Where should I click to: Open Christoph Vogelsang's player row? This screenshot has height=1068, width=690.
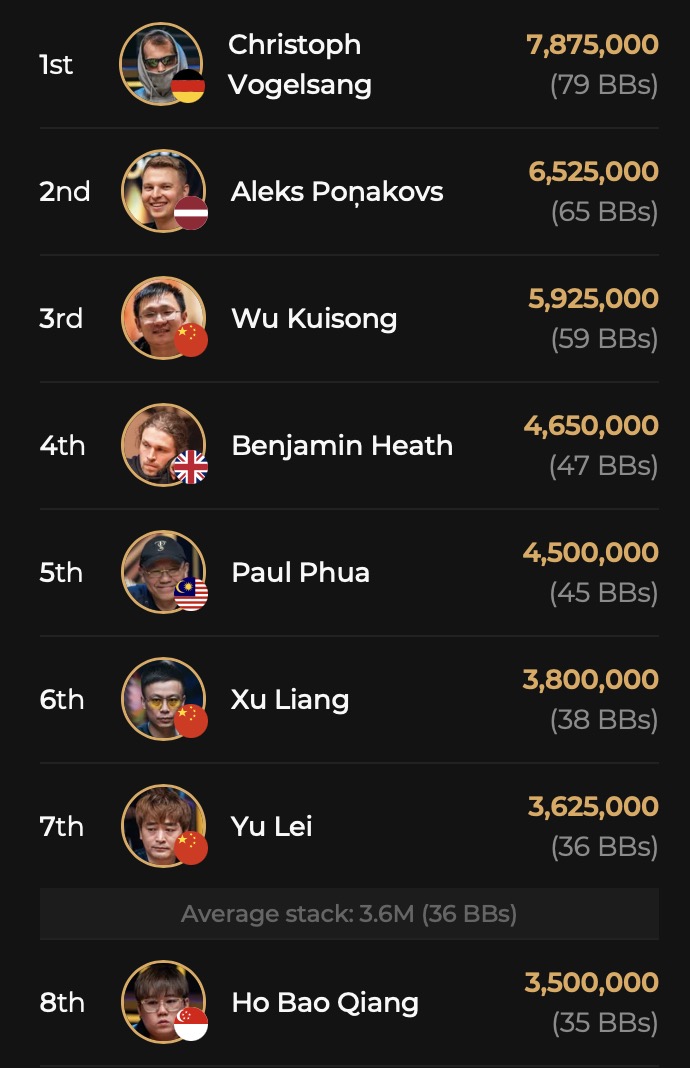[299, 65]
